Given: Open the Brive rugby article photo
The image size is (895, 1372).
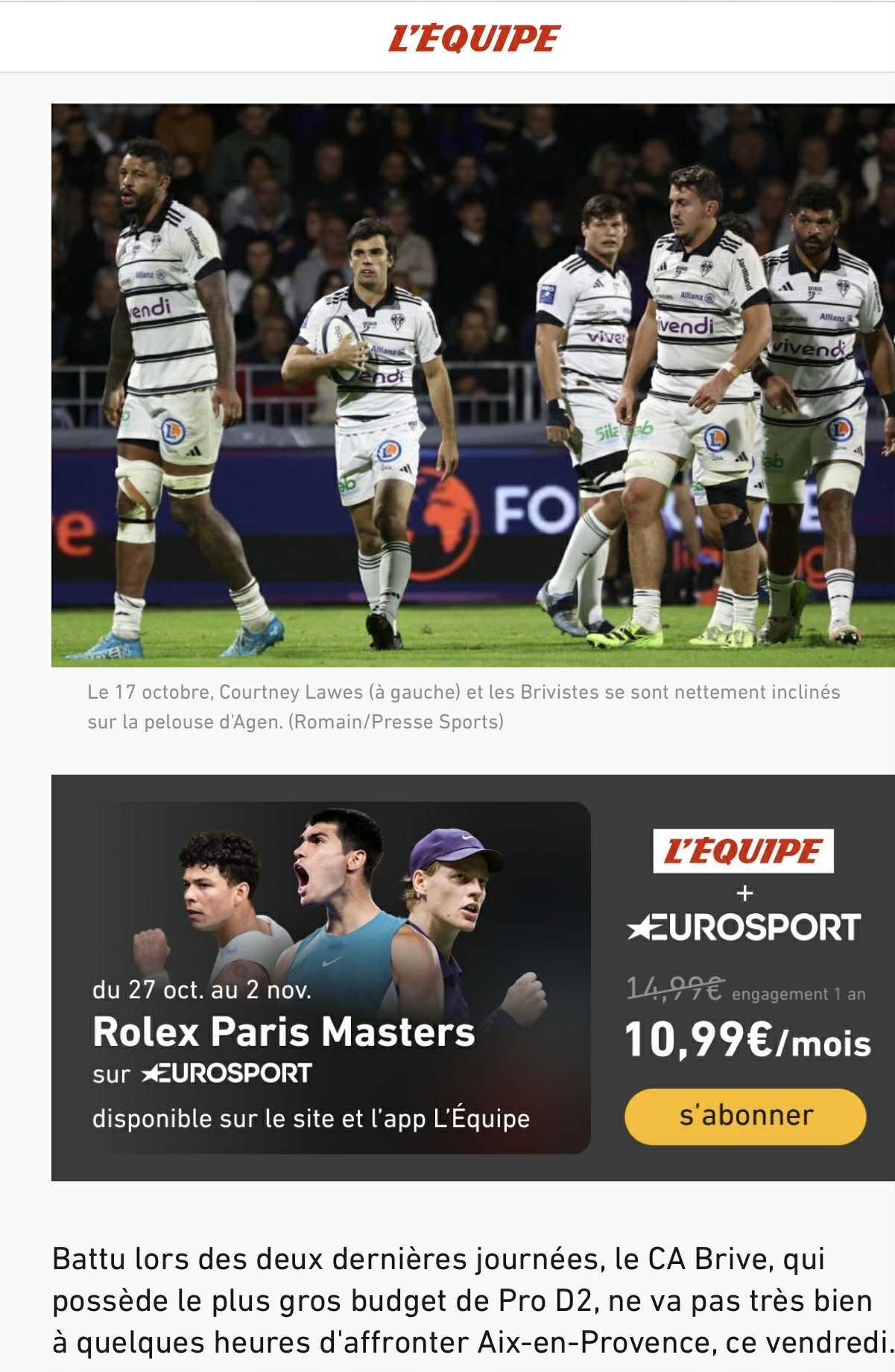Looking at the screenshot, I should pyautogui.click(x=472, y=384).
